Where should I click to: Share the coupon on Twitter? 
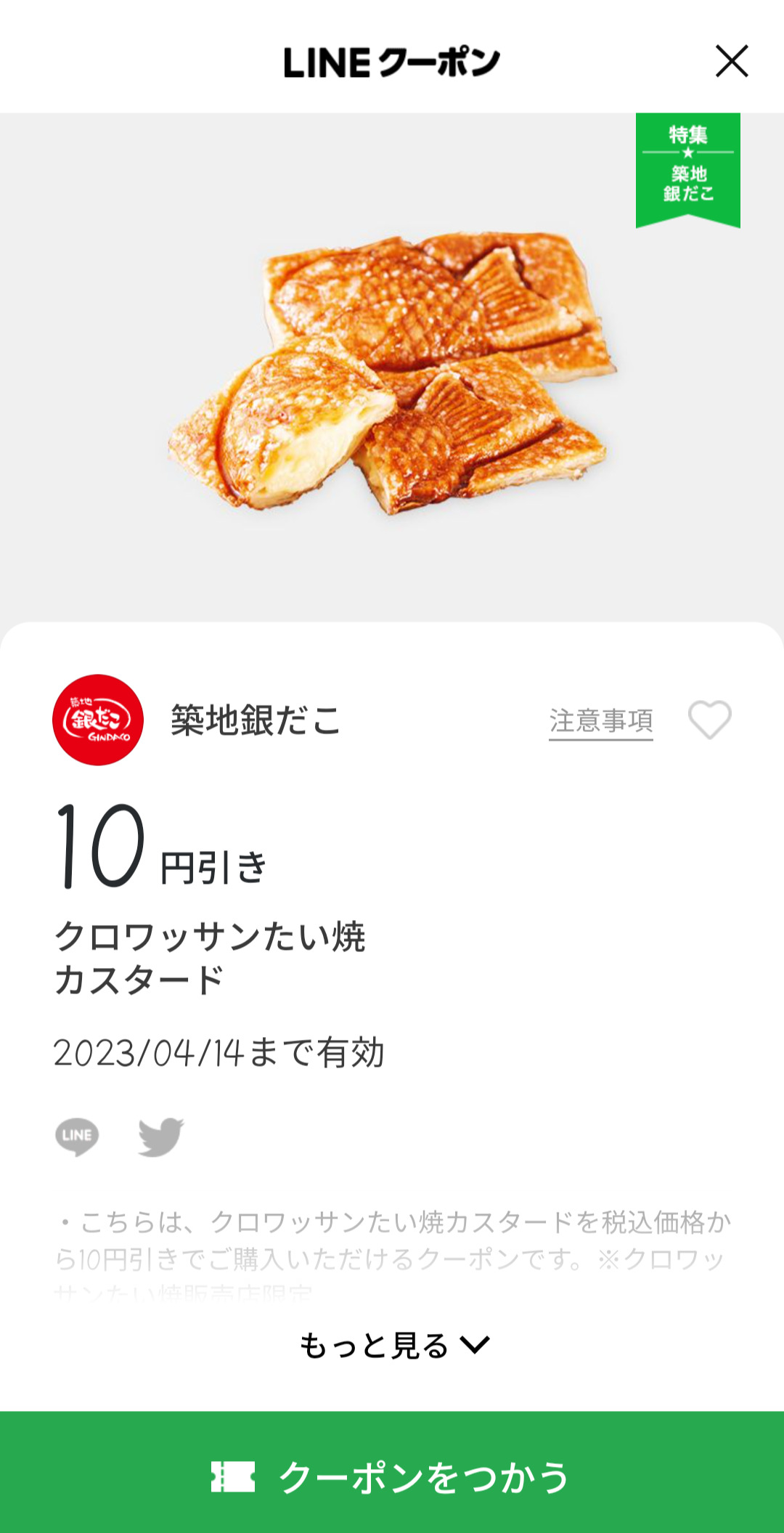(160, 1136)
